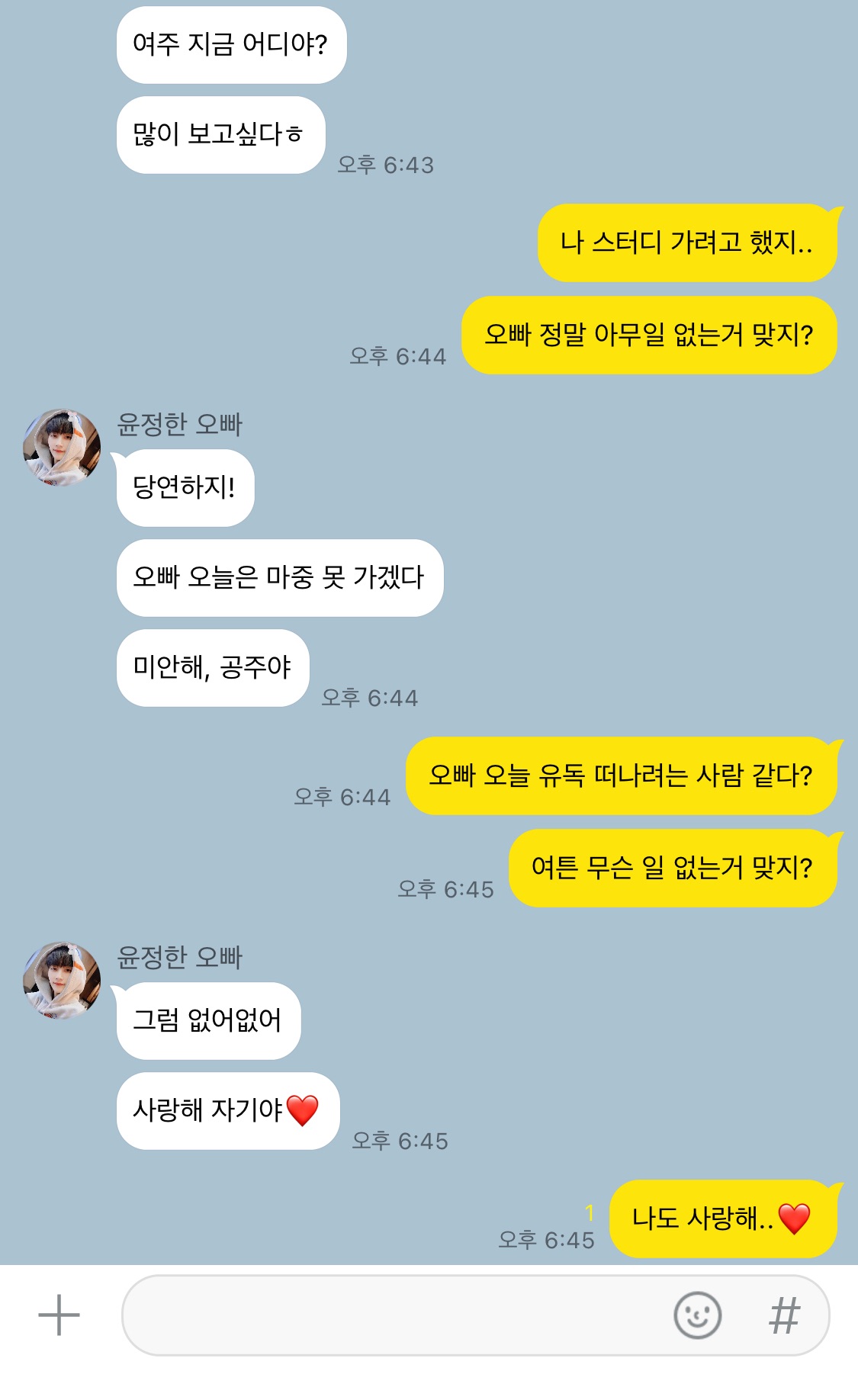
Task: Open 윤정한 오빠's profile photo above 당연하지!
Action: click(62, 448)
